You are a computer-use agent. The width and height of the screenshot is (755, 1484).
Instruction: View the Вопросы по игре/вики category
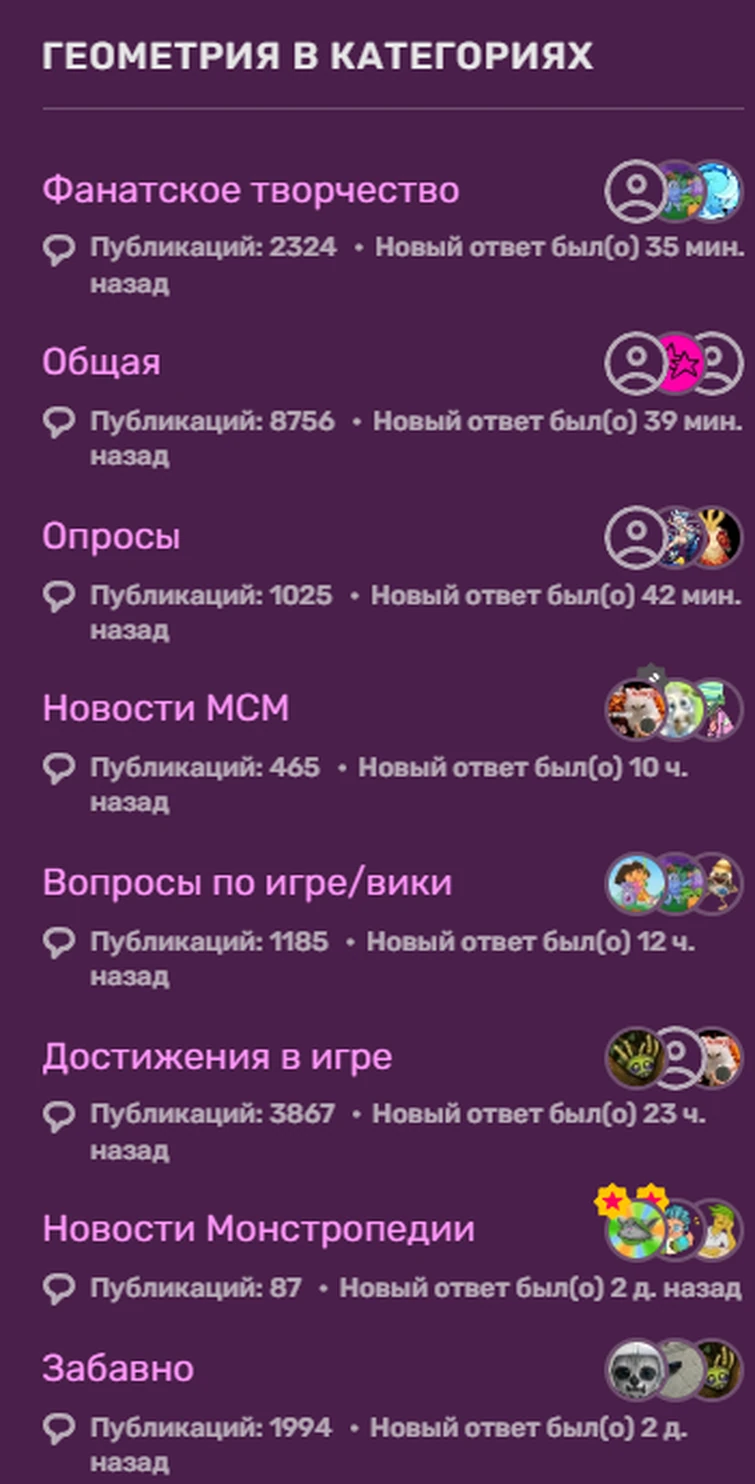point(247,883)
